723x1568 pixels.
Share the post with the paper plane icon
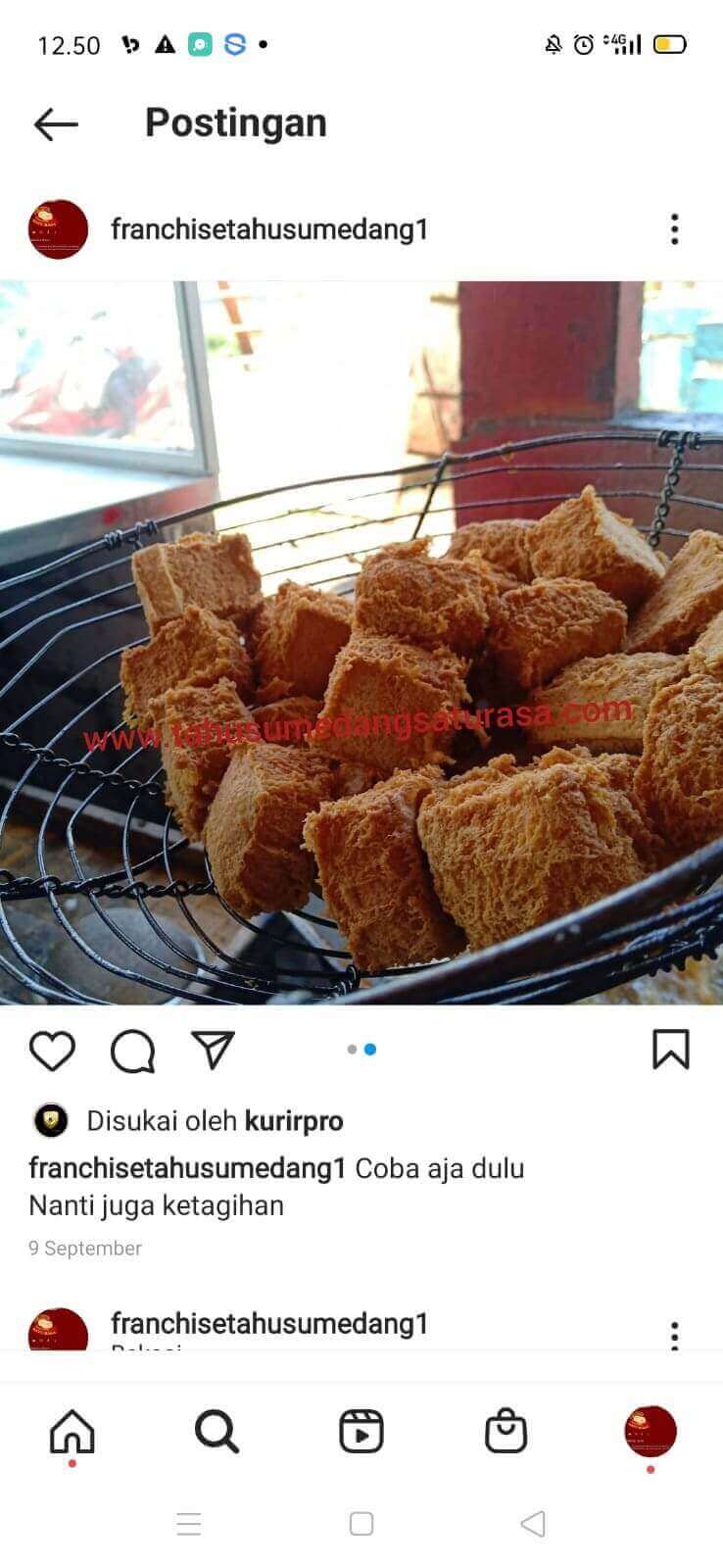tap(213, 1050)
